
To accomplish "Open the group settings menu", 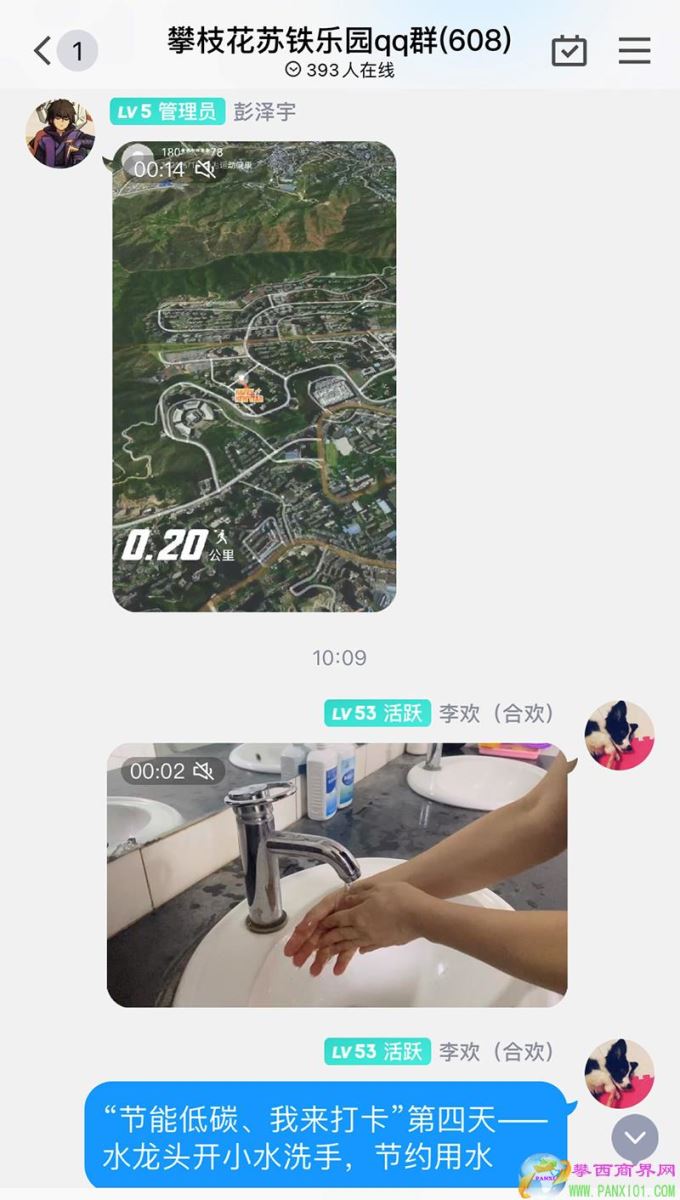I will coord(634,50).
